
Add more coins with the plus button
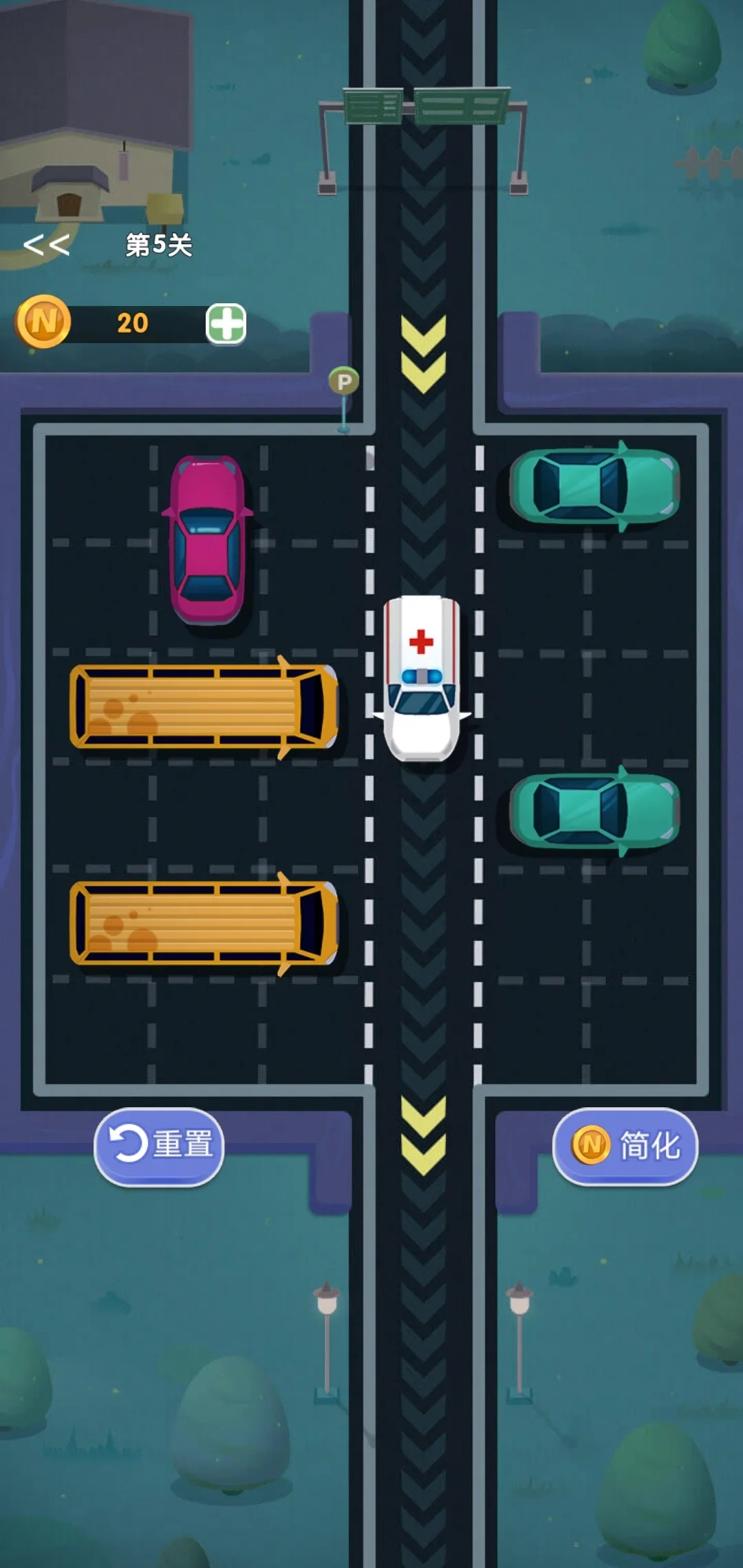(226, 323)
